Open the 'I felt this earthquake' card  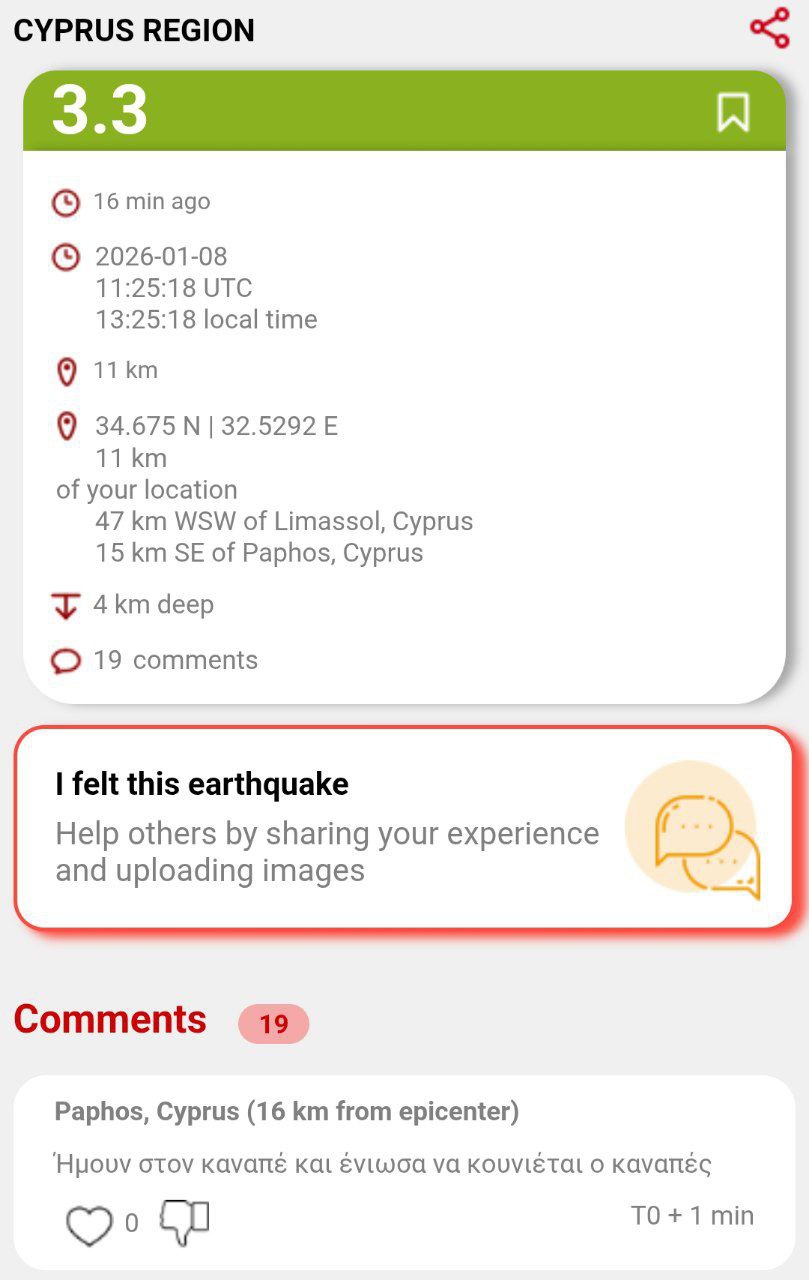click(x=404, y=827)
